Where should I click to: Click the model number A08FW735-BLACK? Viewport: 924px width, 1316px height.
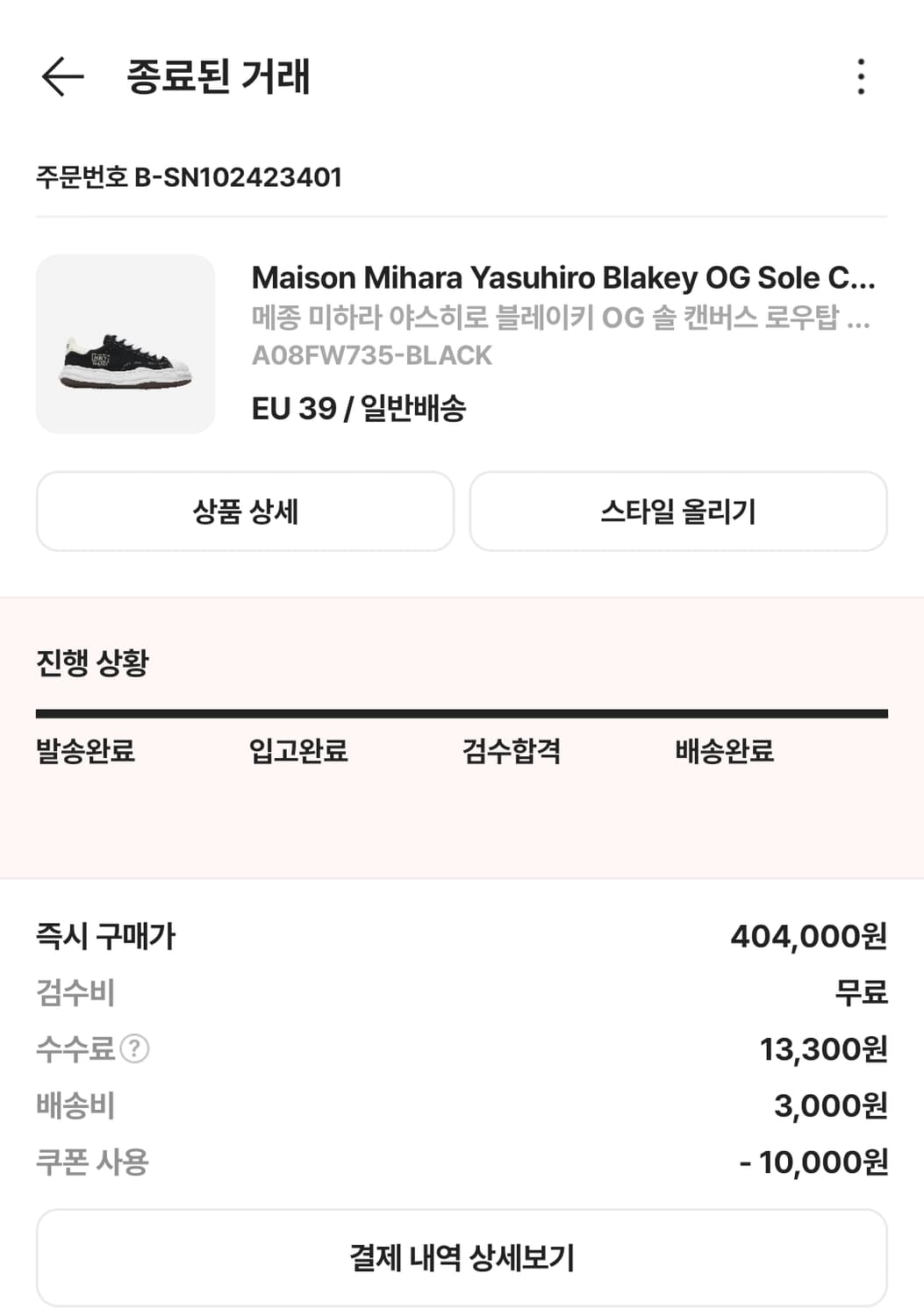pos(371,355)
